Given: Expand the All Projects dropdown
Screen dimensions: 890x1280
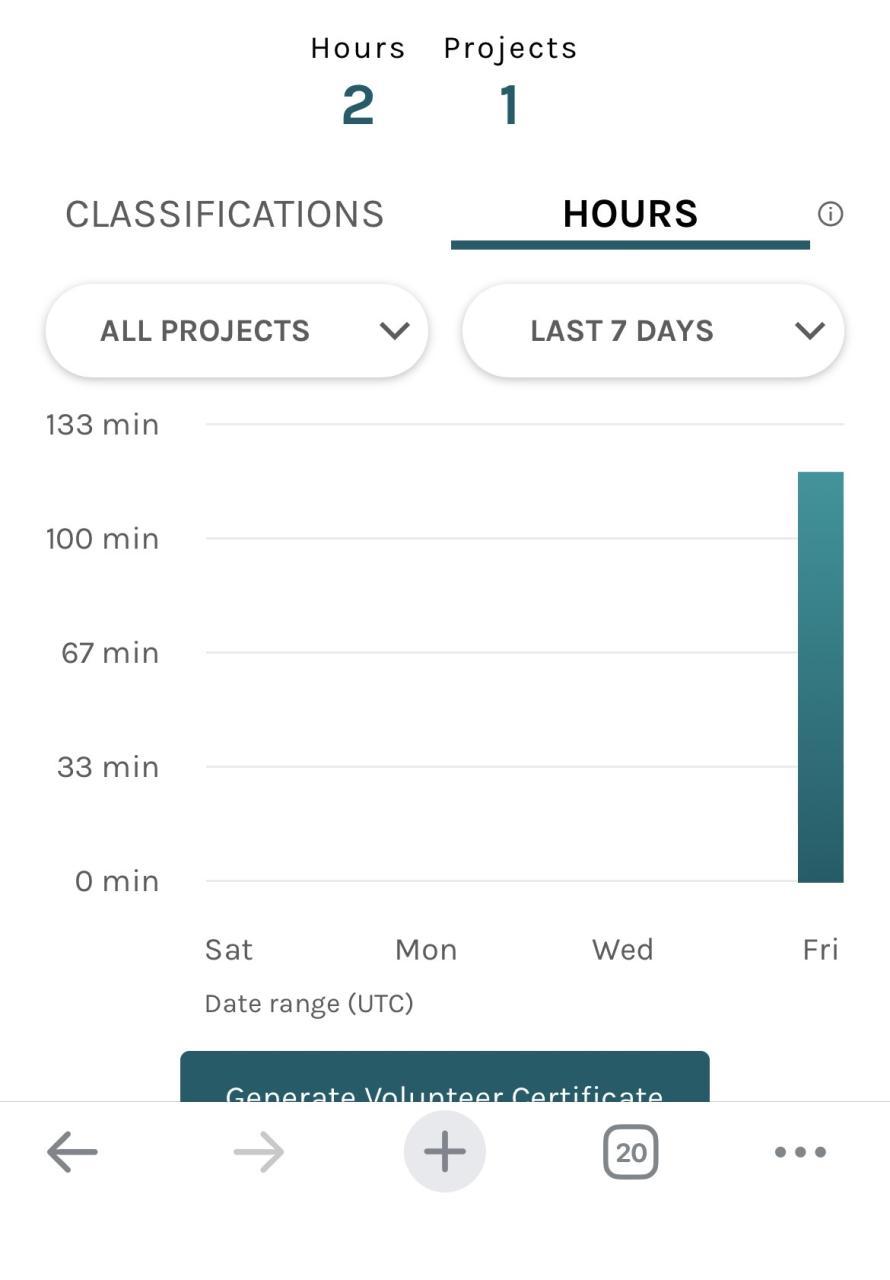Looking at the screenshot, I should pos(237,331).
